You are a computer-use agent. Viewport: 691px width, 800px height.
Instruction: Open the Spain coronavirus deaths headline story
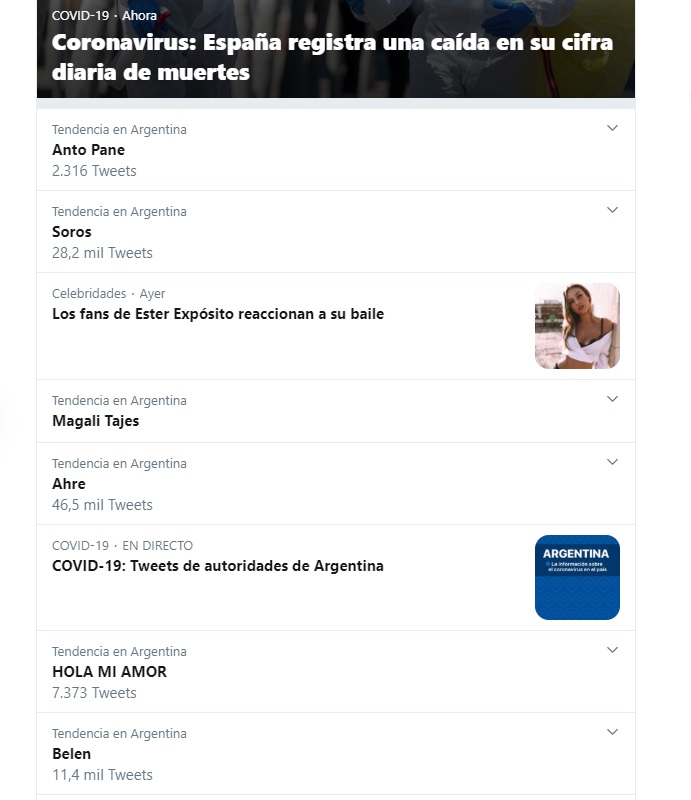click(332, 58)
